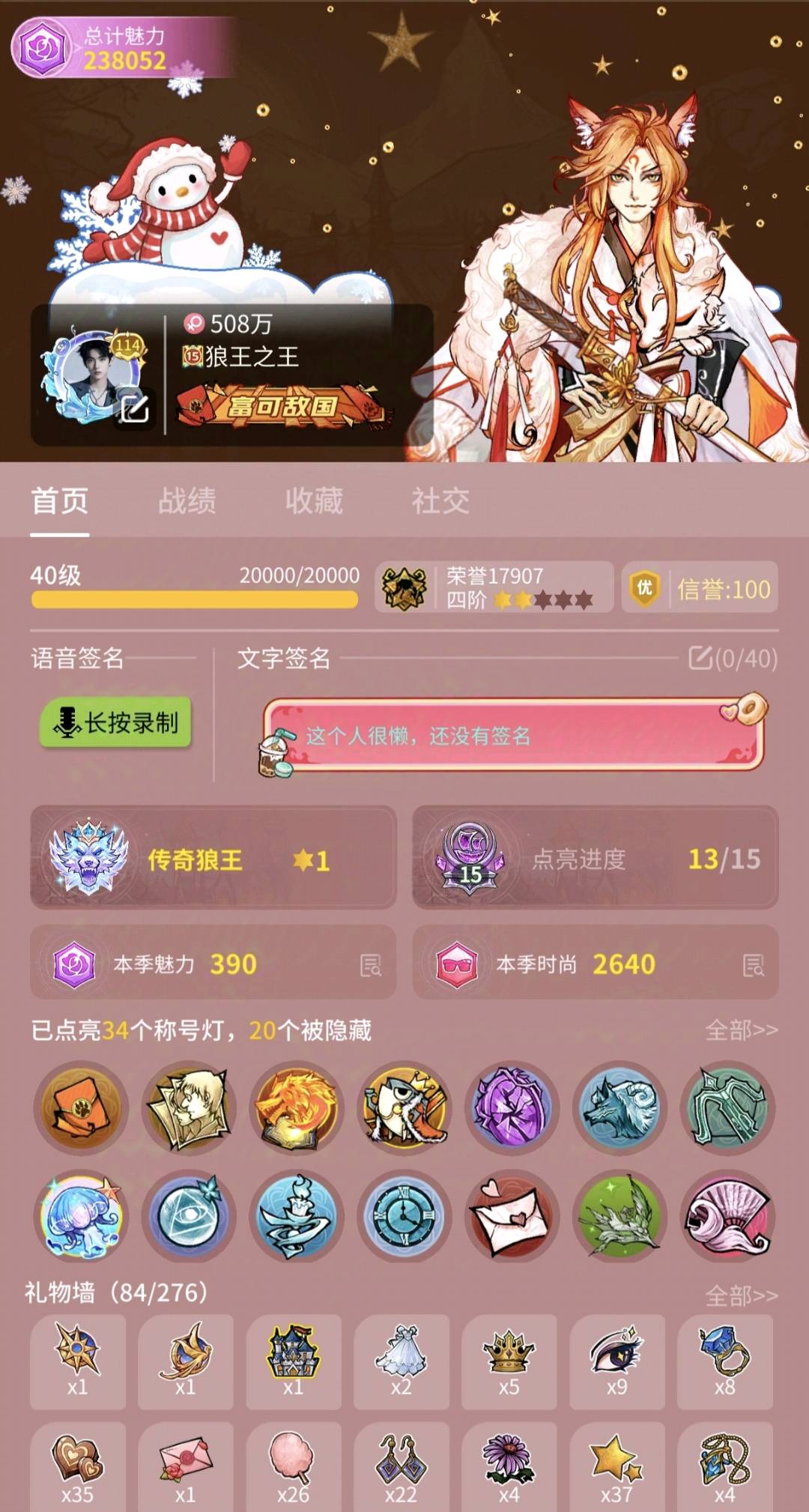Open the 传奇狼王 rank card
The image size is (809, 1512).
coord(213,858)
